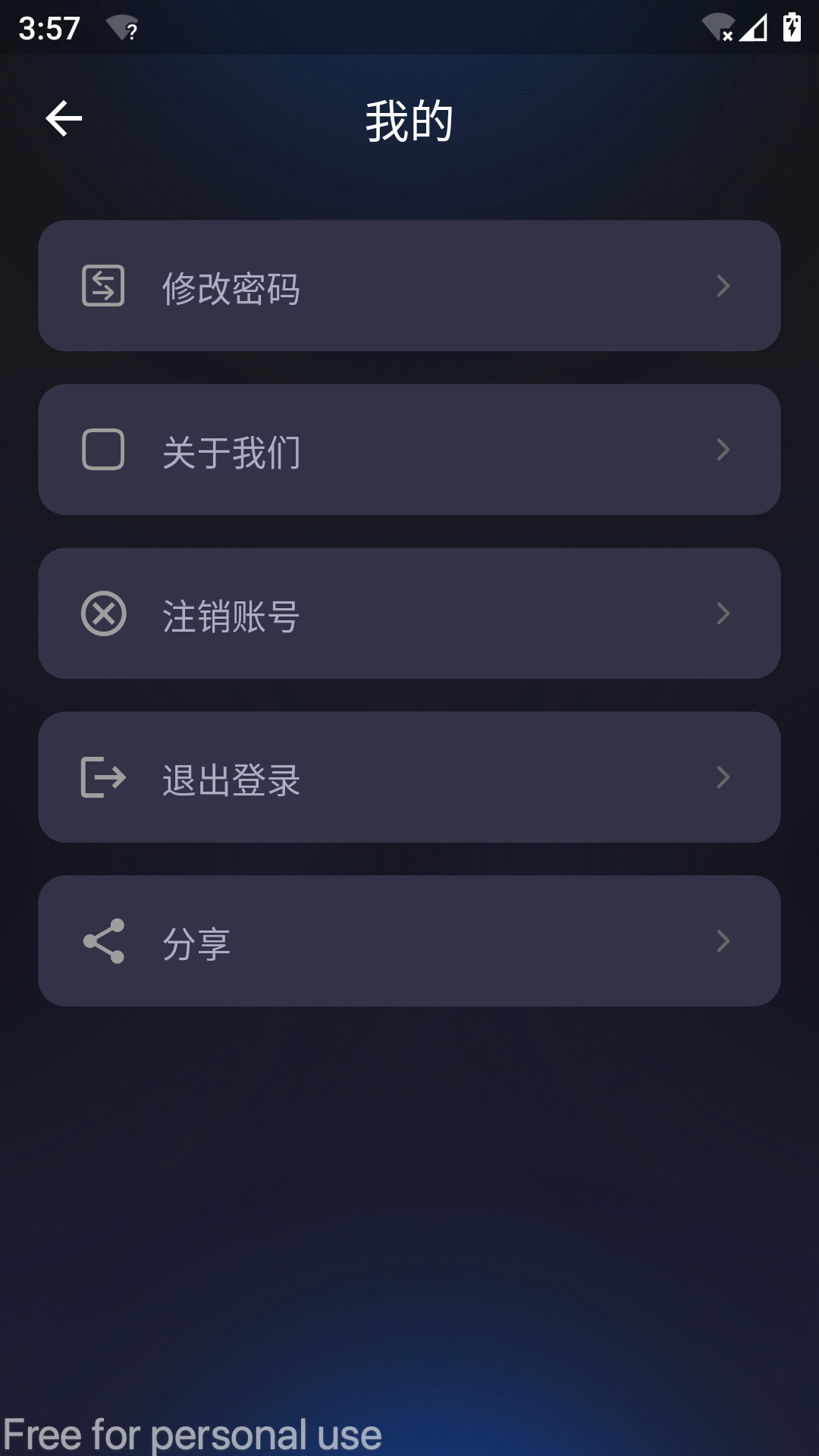Open the 分享 (share) option
819x1456 pixels.
pyautogui.click(x=409, y=941)
